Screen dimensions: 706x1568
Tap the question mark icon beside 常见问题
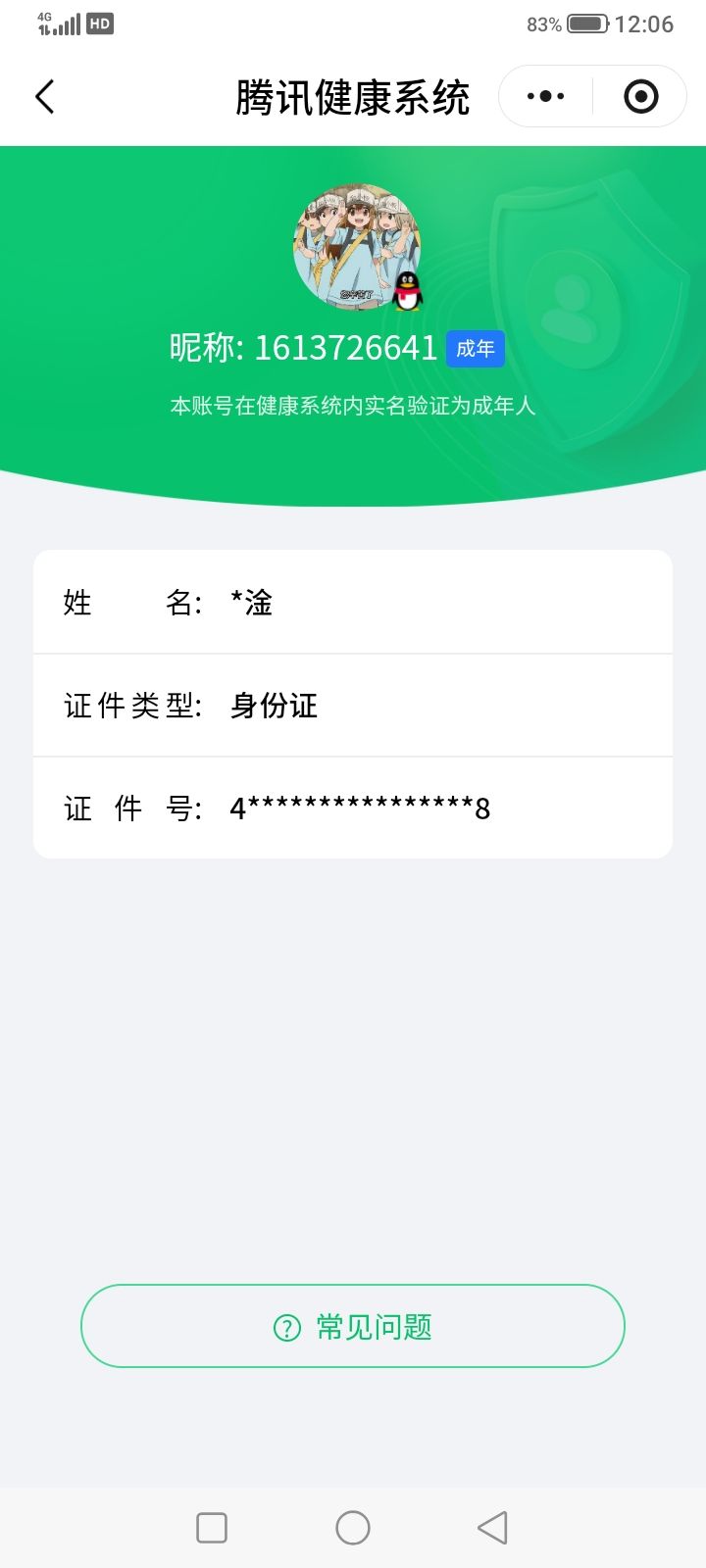(284, 1325)
